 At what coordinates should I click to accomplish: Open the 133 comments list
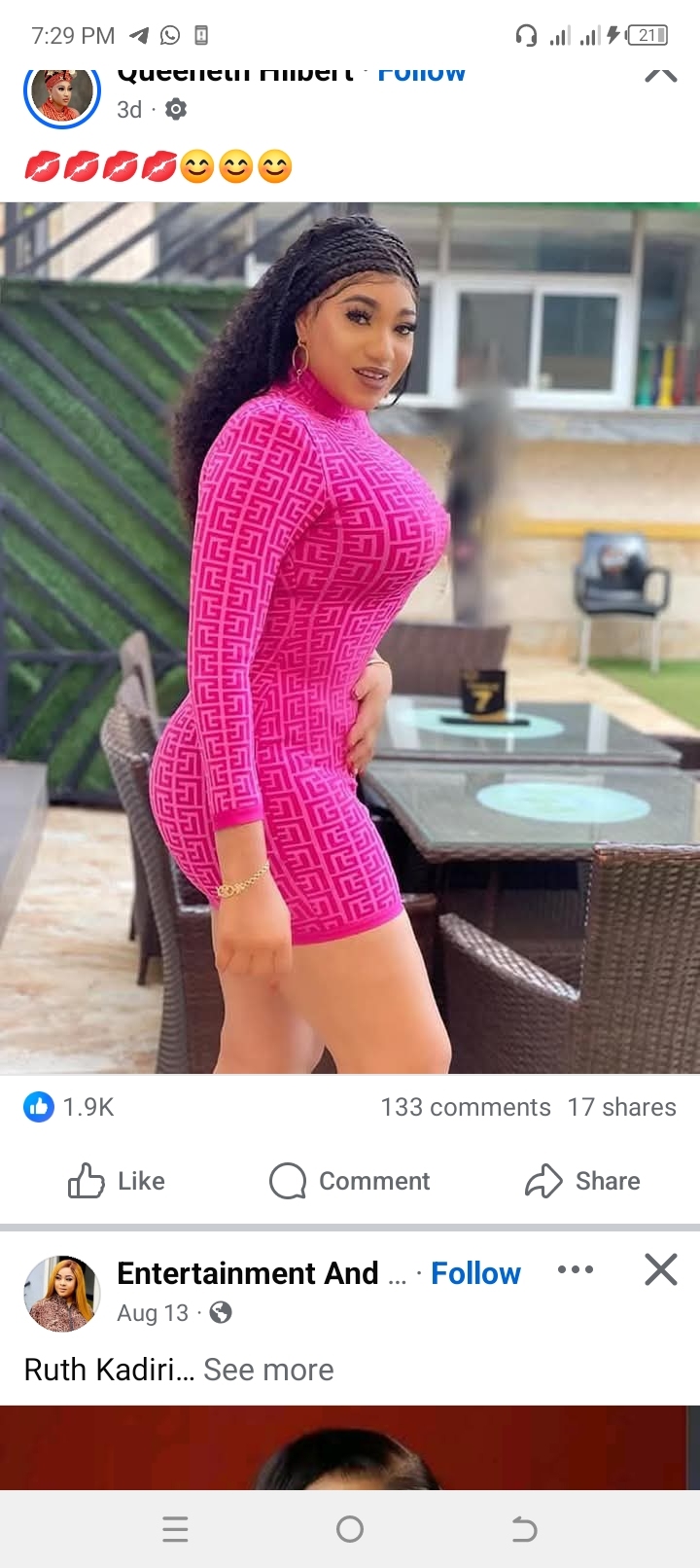466,1107
